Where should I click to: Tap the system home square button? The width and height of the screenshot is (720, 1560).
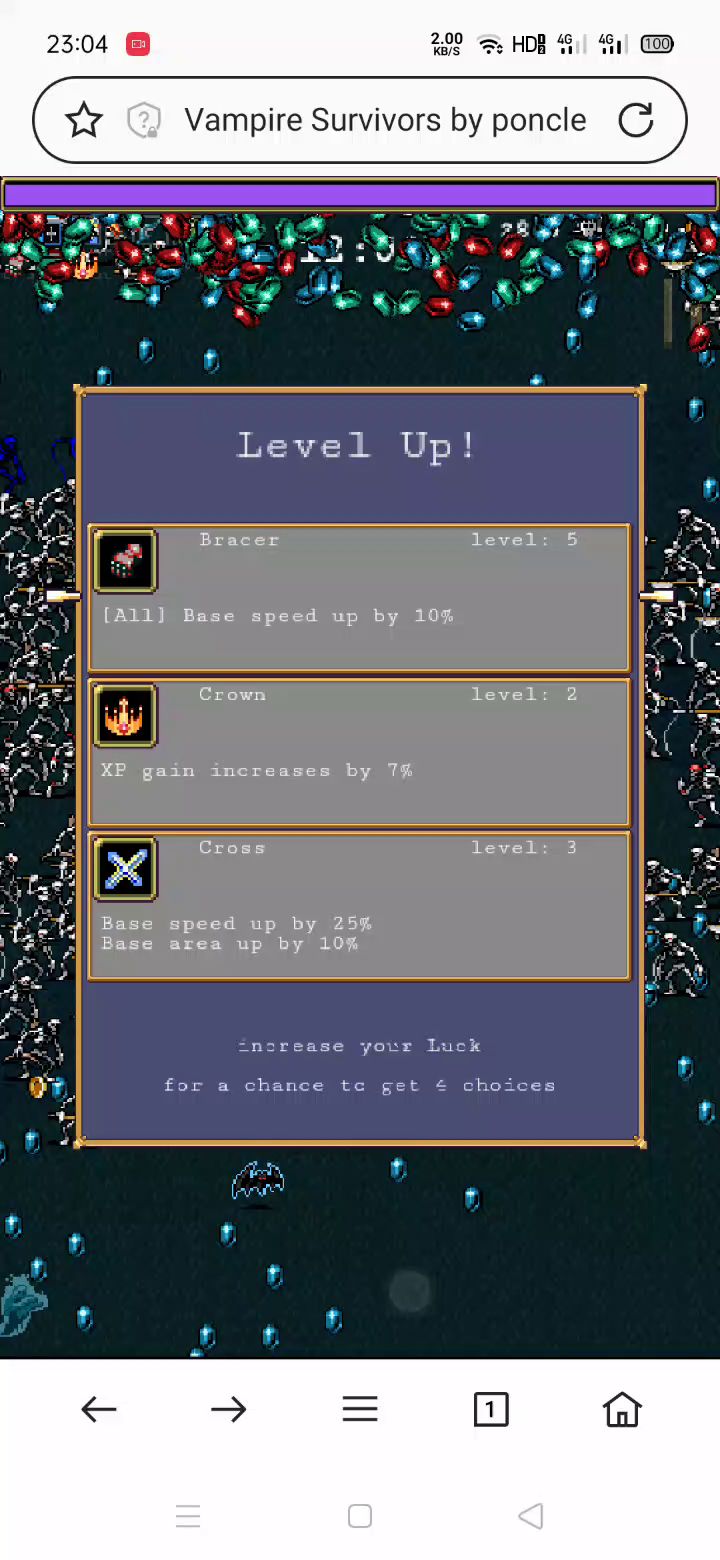pos(360,1516)
